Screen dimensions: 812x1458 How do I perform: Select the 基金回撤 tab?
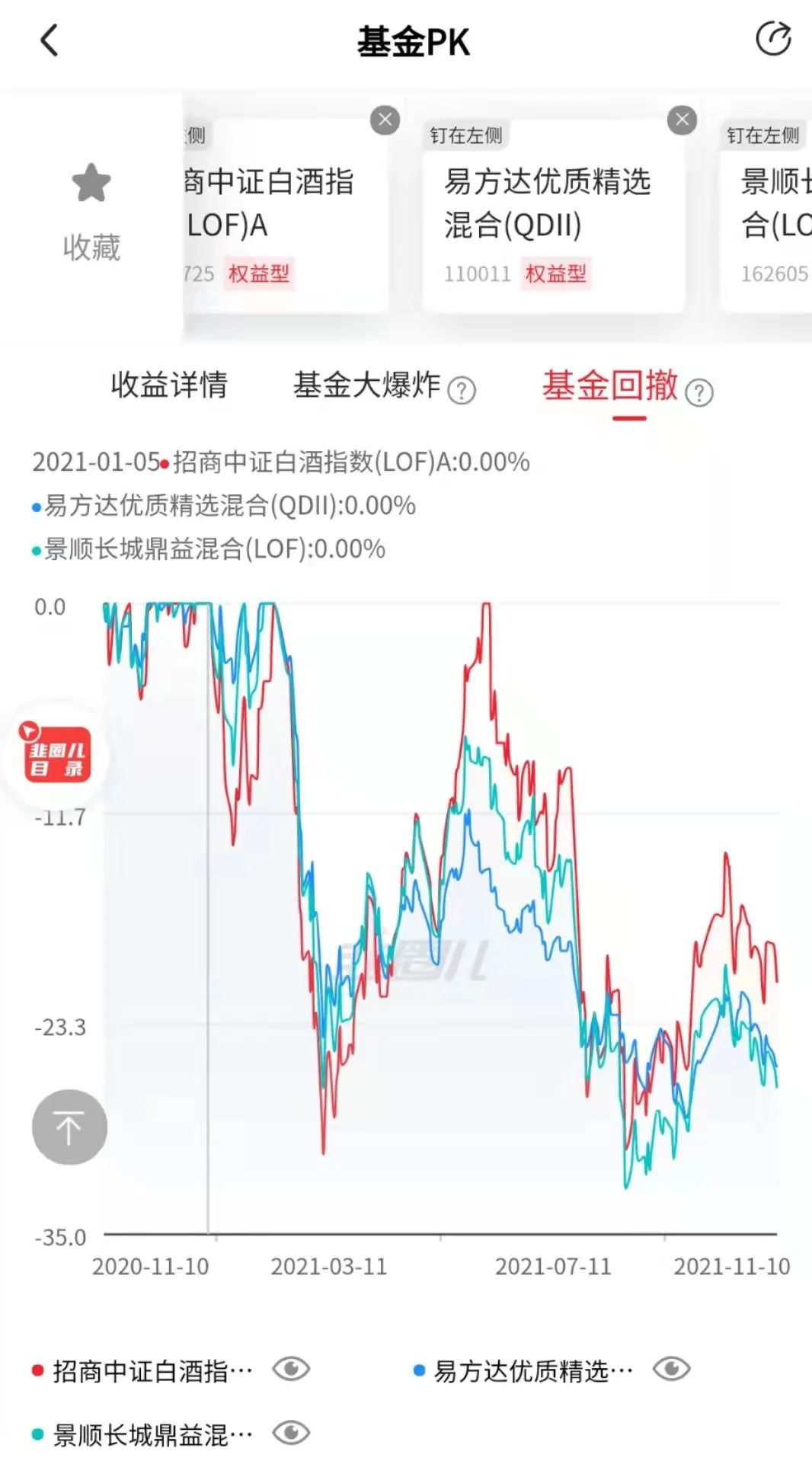point(609,385)
